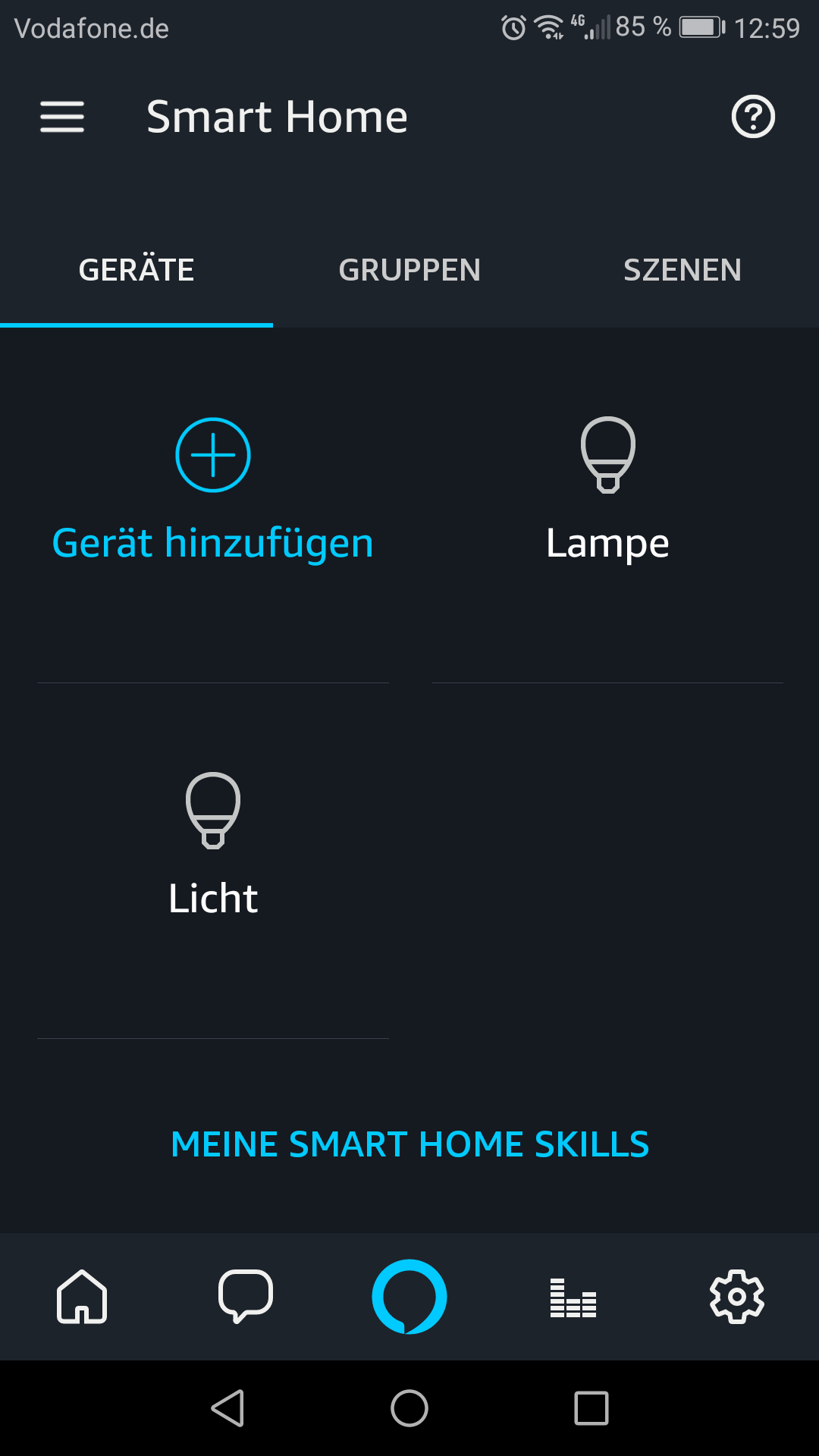Tap the Android back button
Screen dimensions: 819x1456
[227, 1409]
